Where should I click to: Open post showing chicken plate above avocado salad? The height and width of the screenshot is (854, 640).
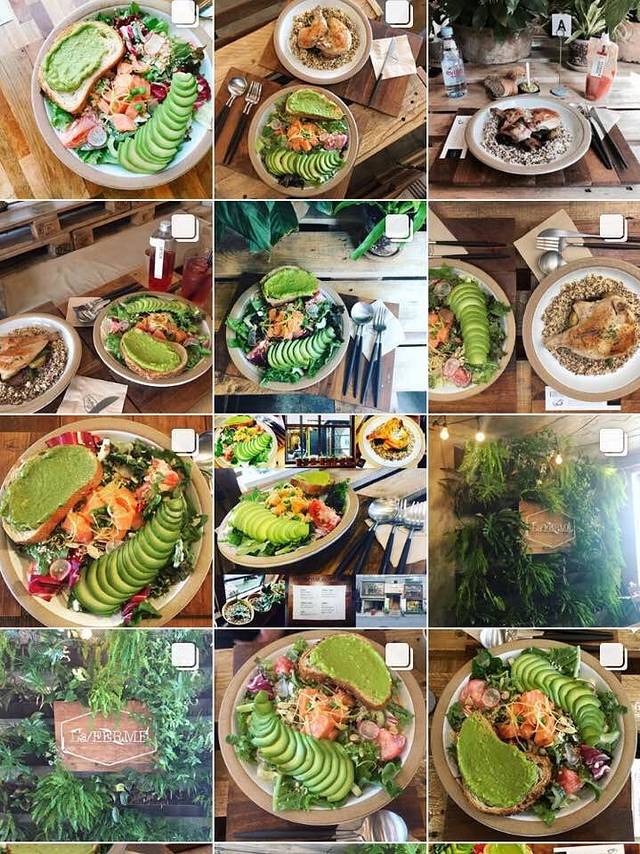pyautogui.click(x=320, y=98)
